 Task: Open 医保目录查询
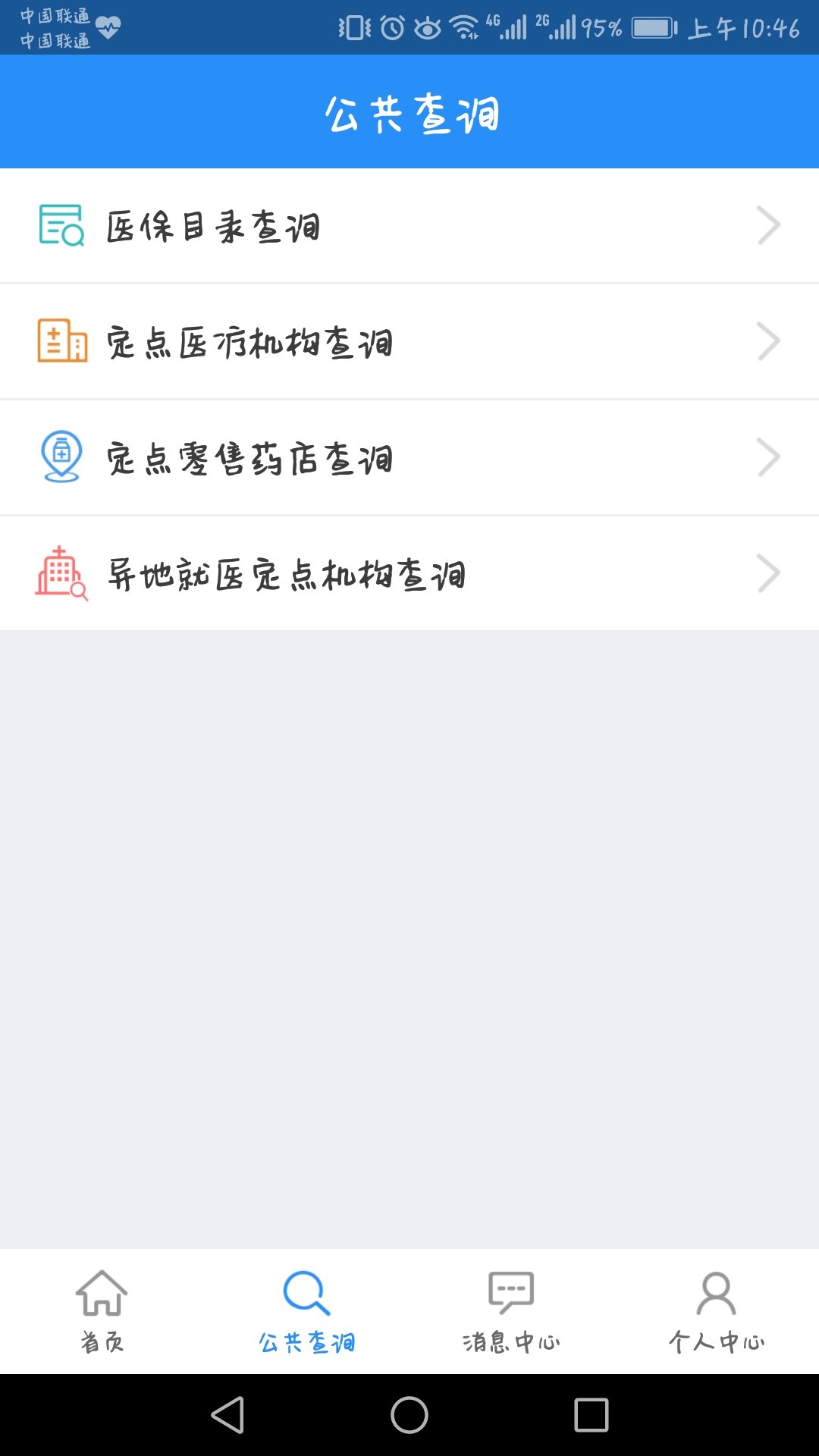409,226
